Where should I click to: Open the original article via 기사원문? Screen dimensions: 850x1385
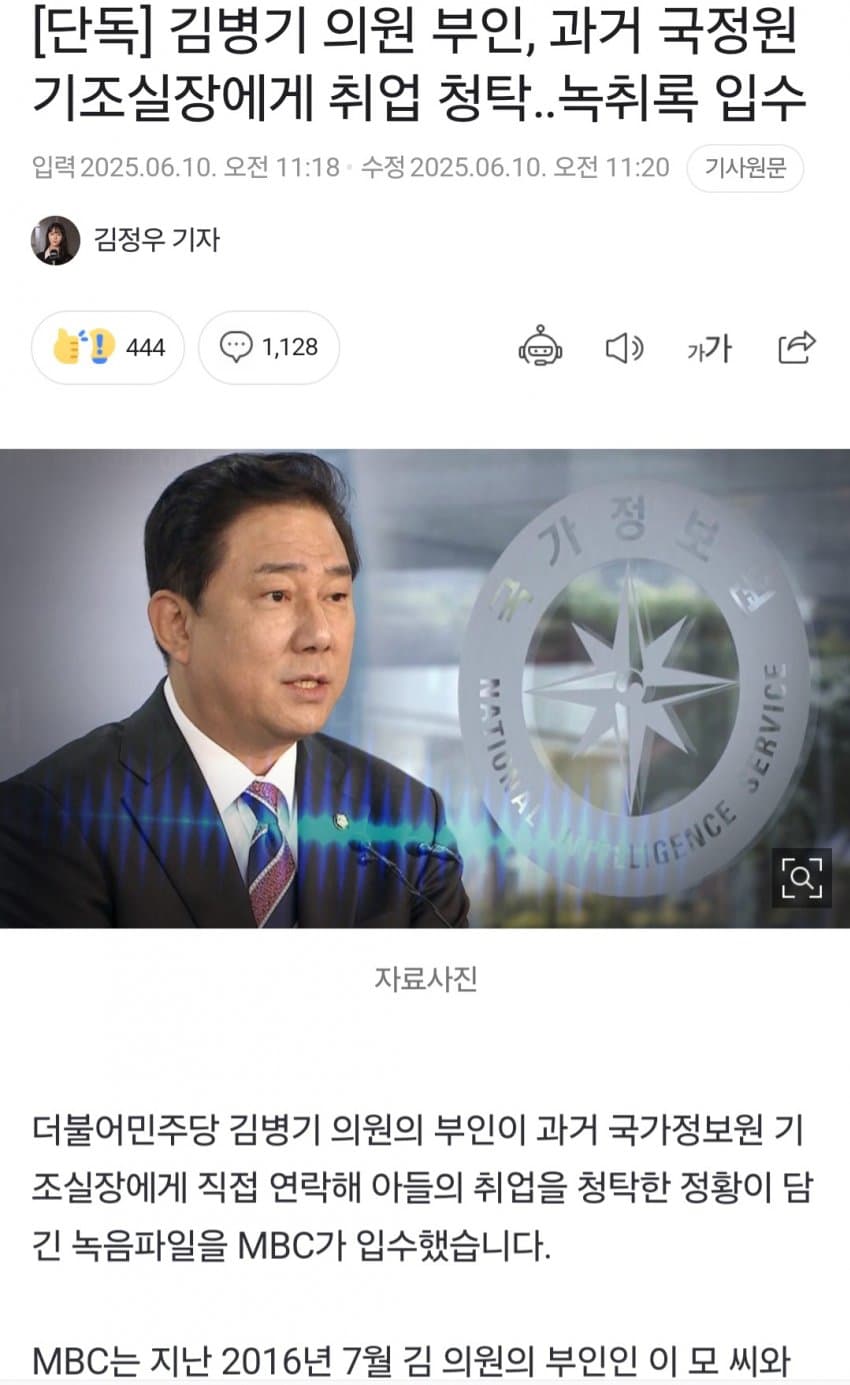point(745,168)
